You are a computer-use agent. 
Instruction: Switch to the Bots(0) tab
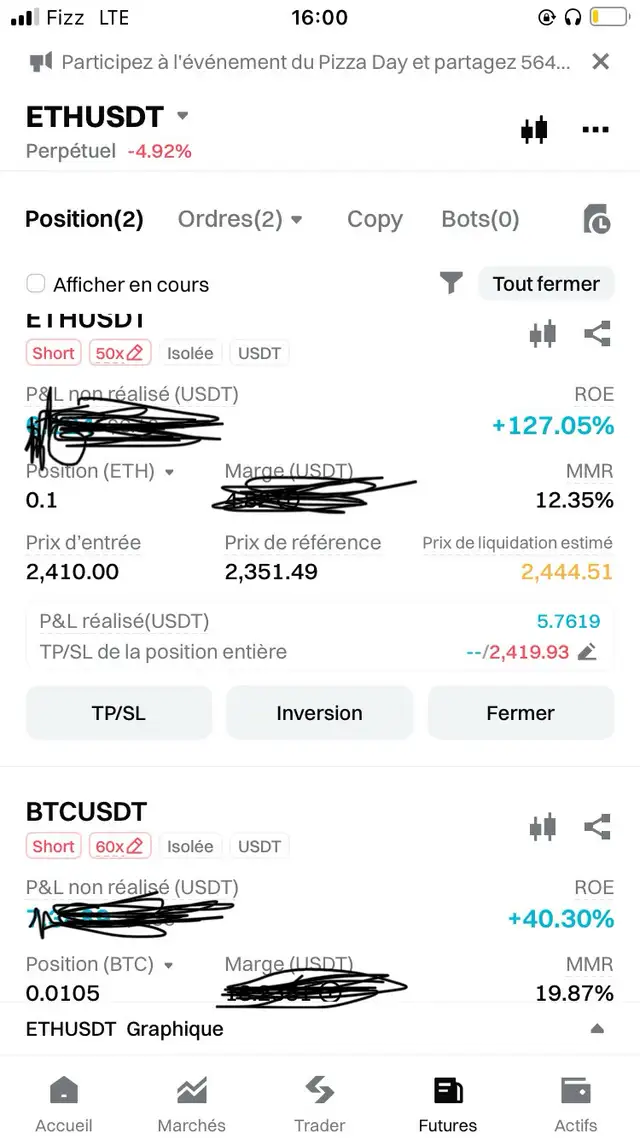coord(480,219)
